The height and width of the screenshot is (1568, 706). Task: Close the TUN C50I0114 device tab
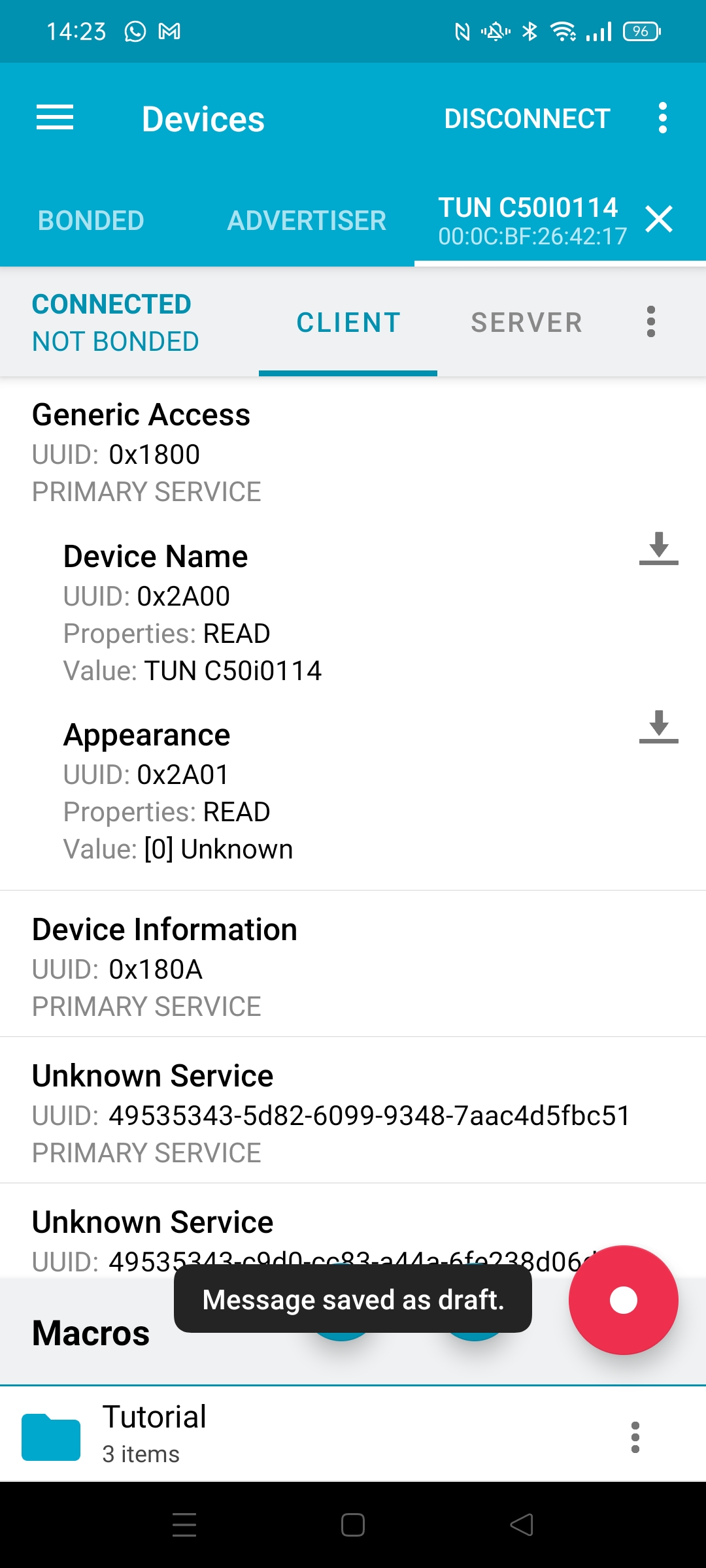(660, 220)
